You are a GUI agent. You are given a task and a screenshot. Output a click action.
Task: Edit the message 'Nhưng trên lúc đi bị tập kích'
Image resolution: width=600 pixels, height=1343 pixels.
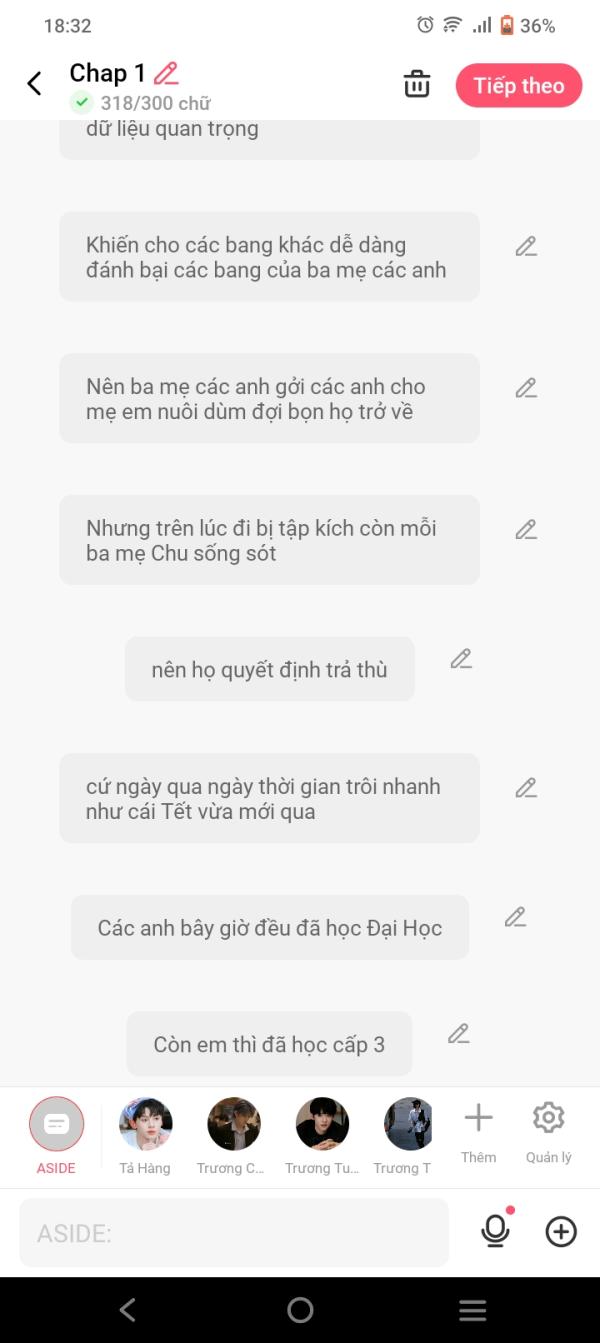pos(526,530)
